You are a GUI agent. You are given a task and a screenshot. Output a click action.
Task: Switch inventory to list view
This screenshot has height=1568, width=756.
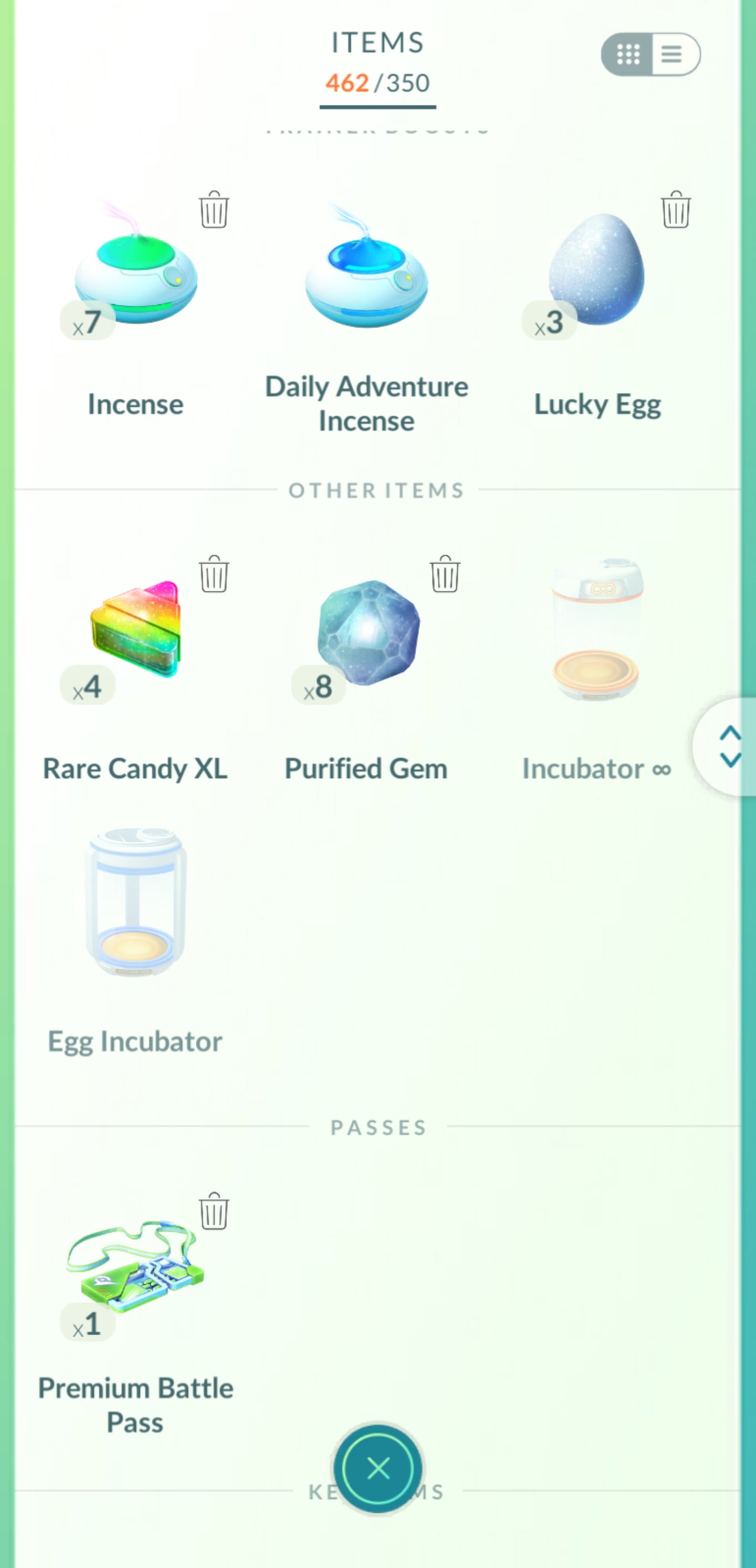pyautogui.click(x=672, y=54)
